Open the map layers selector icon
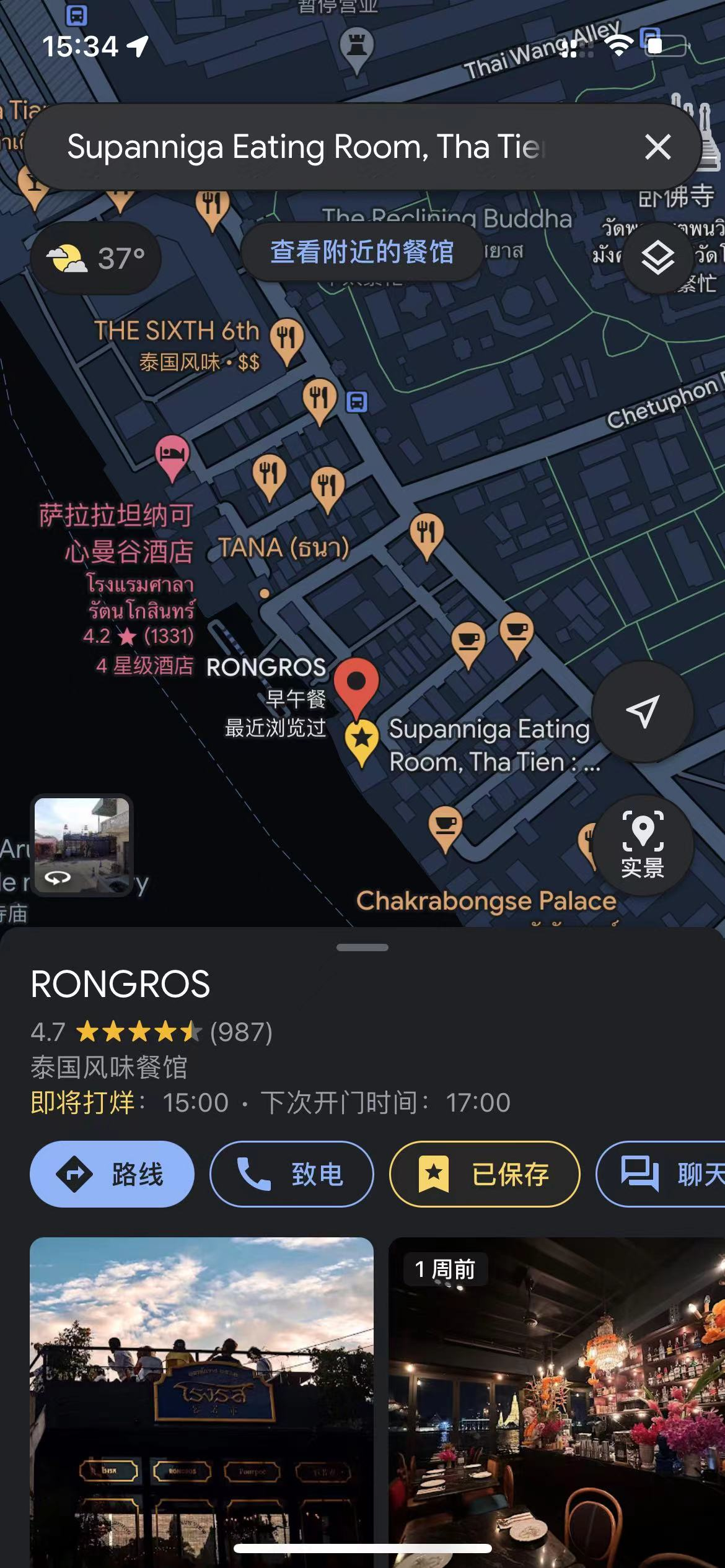 [x=657, y=258]
